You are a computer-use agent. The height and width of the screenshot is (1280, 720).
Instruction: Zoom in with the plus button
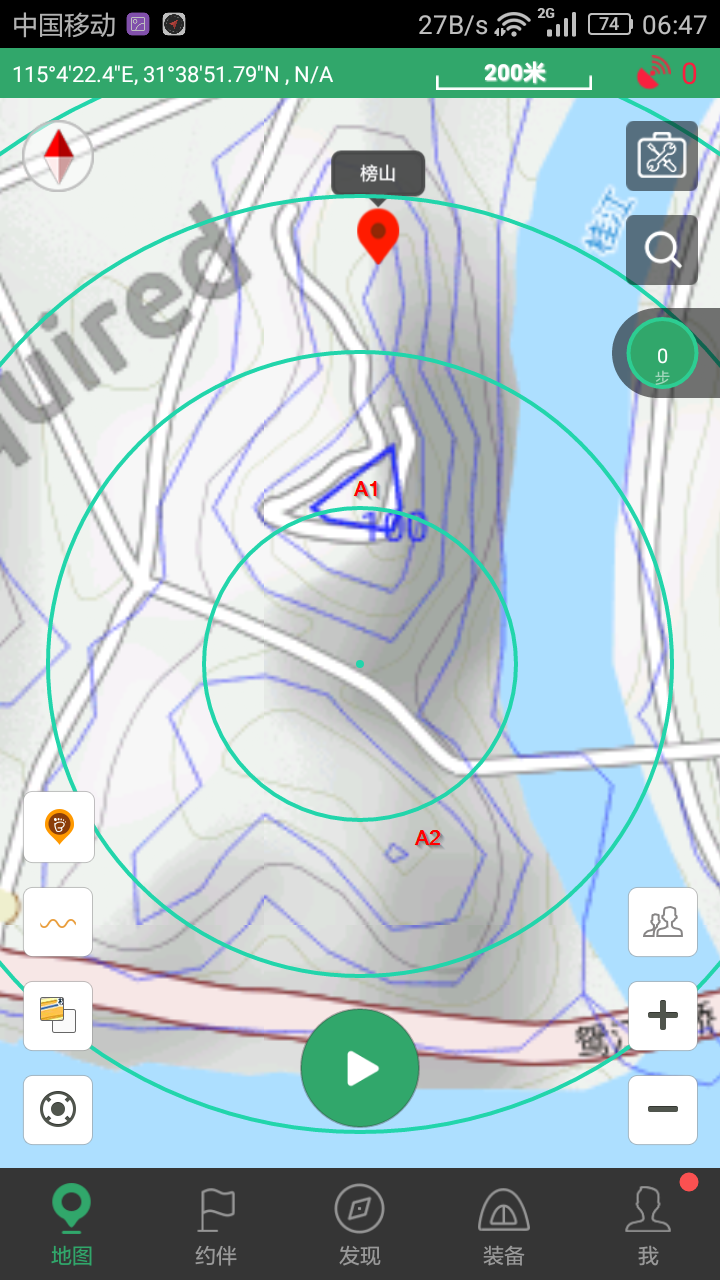point(662,1015)
